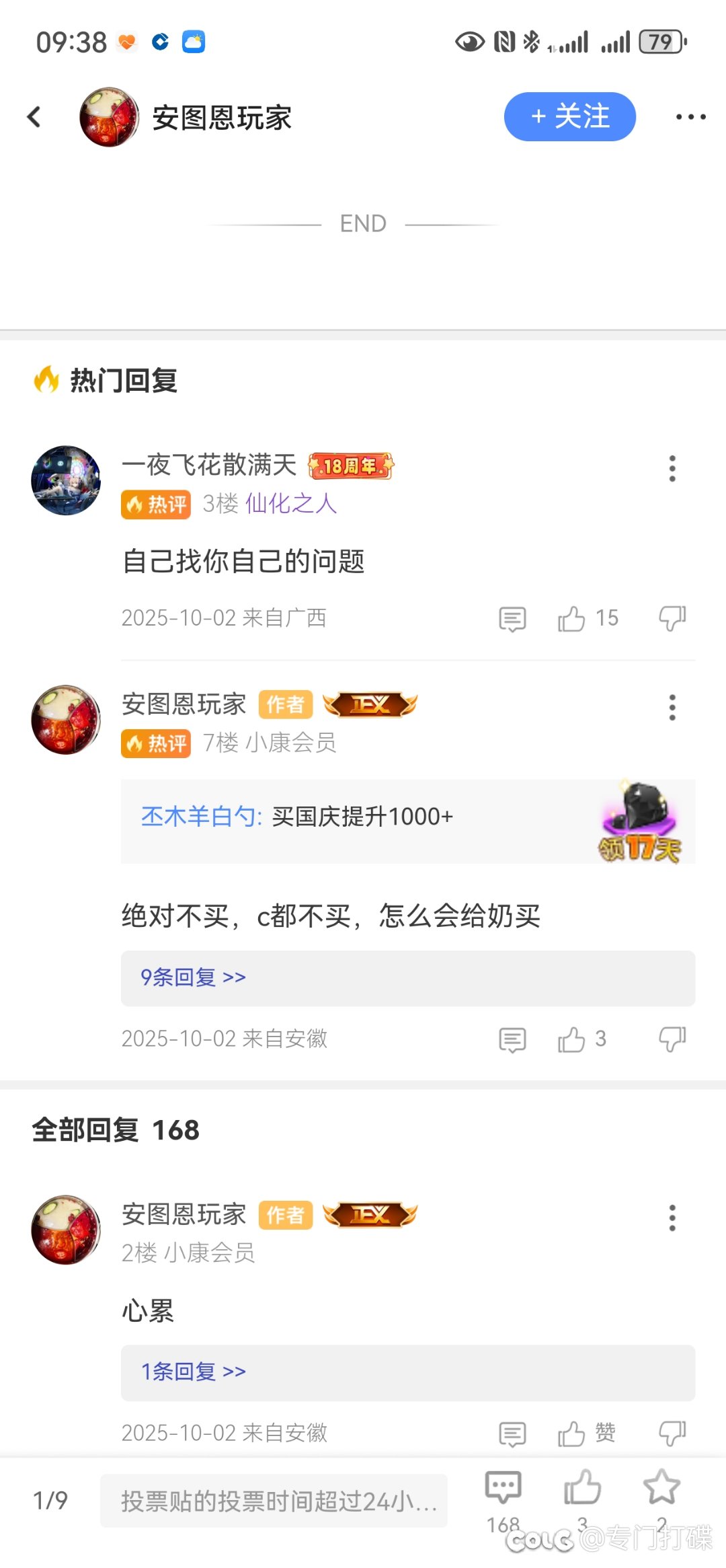
Task: Open options for 一夜飞花散满天's comment
Action: [672, 468]
